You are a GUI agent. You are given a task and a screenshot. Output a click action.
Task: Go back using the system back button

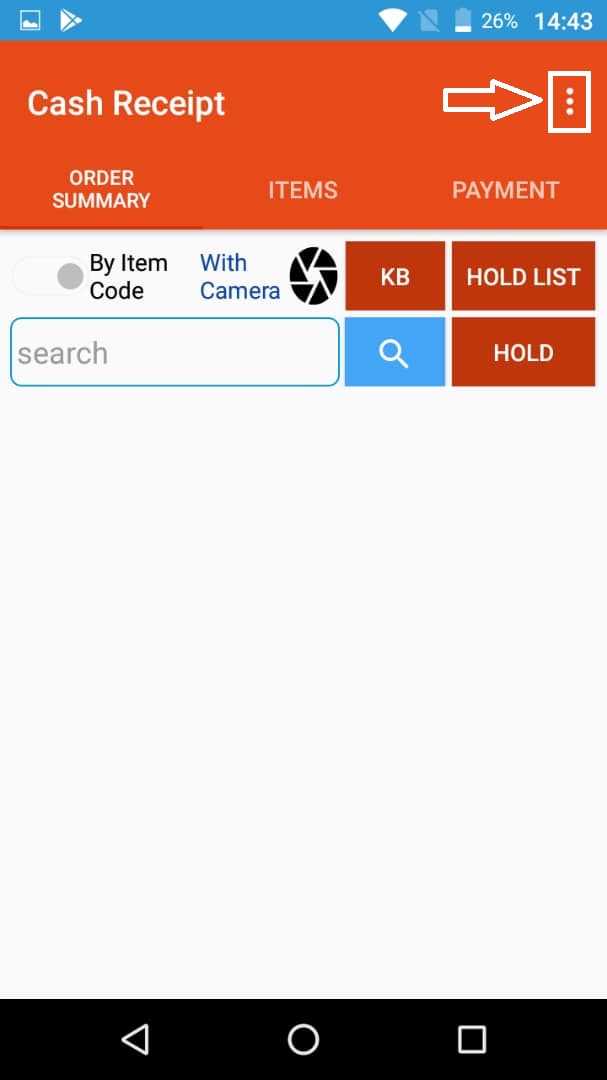(135, 1039)
